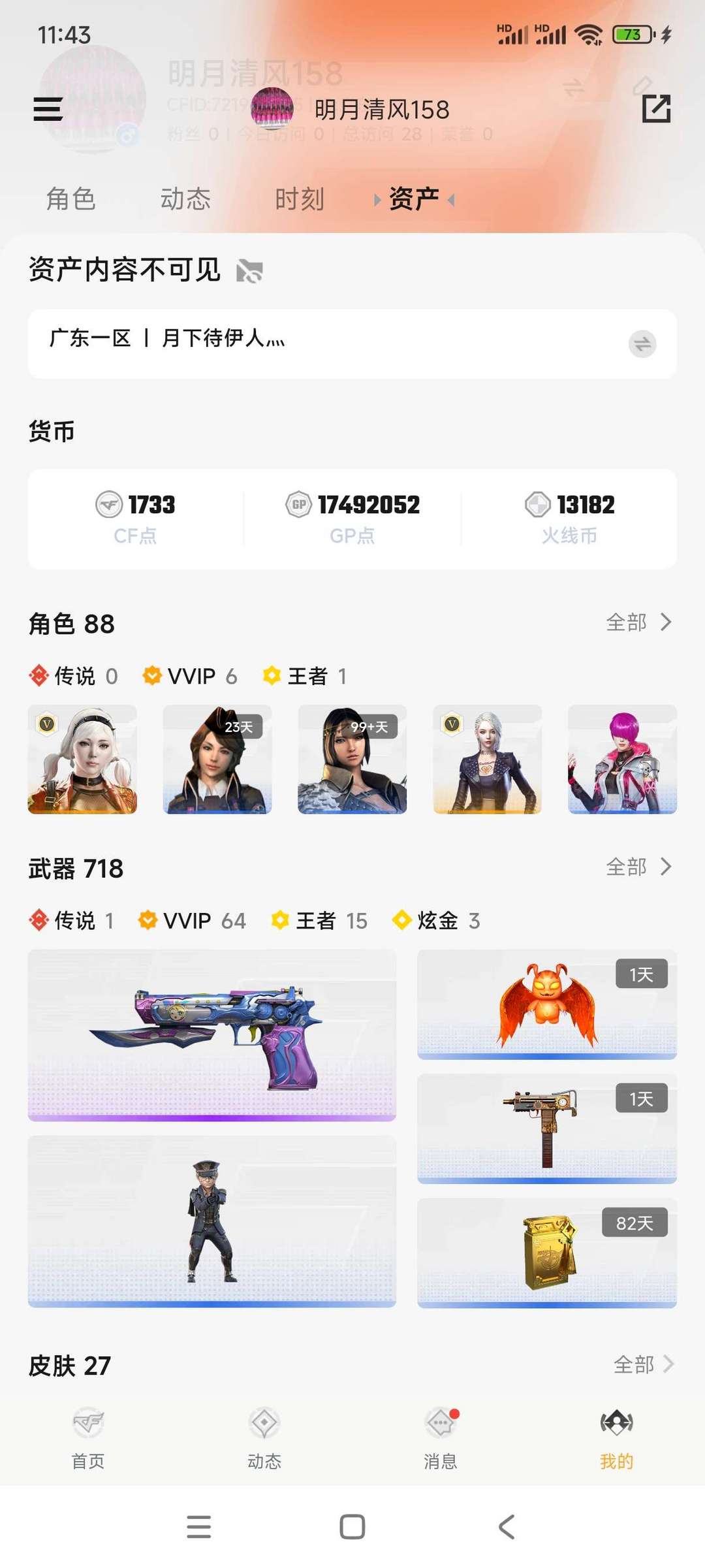The width and height of the screenshot is (705, 1568).
Task: View all 27 skins via 全部
Action: [x=643, y=1364]
